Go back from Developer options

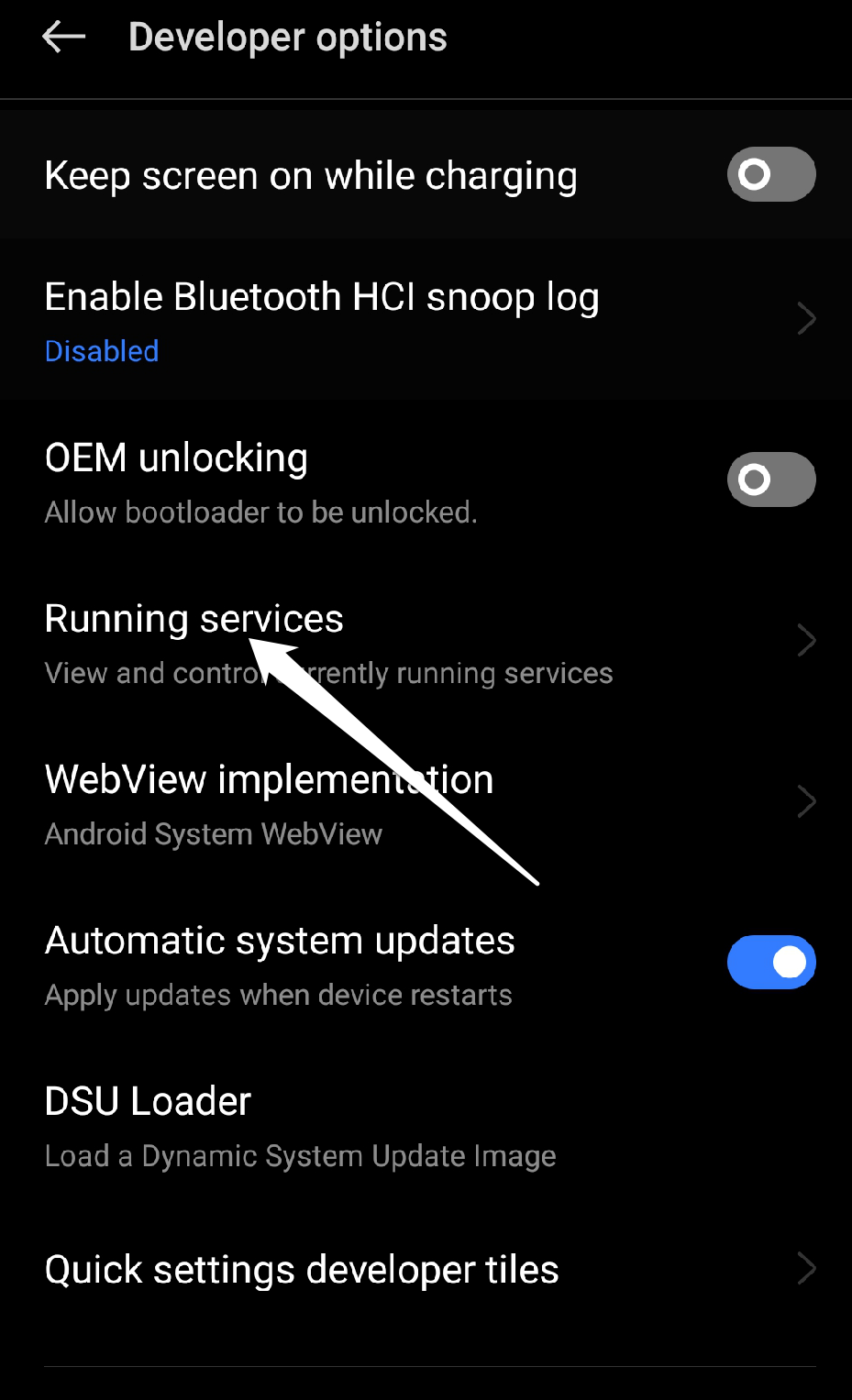click(x=63, y=38)
